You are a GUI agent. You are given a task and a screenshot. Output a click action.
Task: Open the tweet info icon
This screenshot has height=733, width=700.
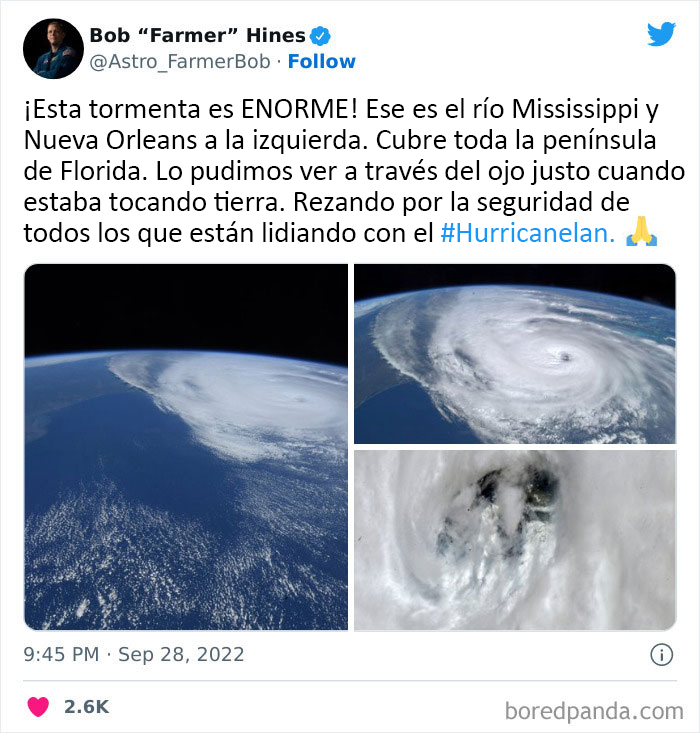tap(661, 656)
